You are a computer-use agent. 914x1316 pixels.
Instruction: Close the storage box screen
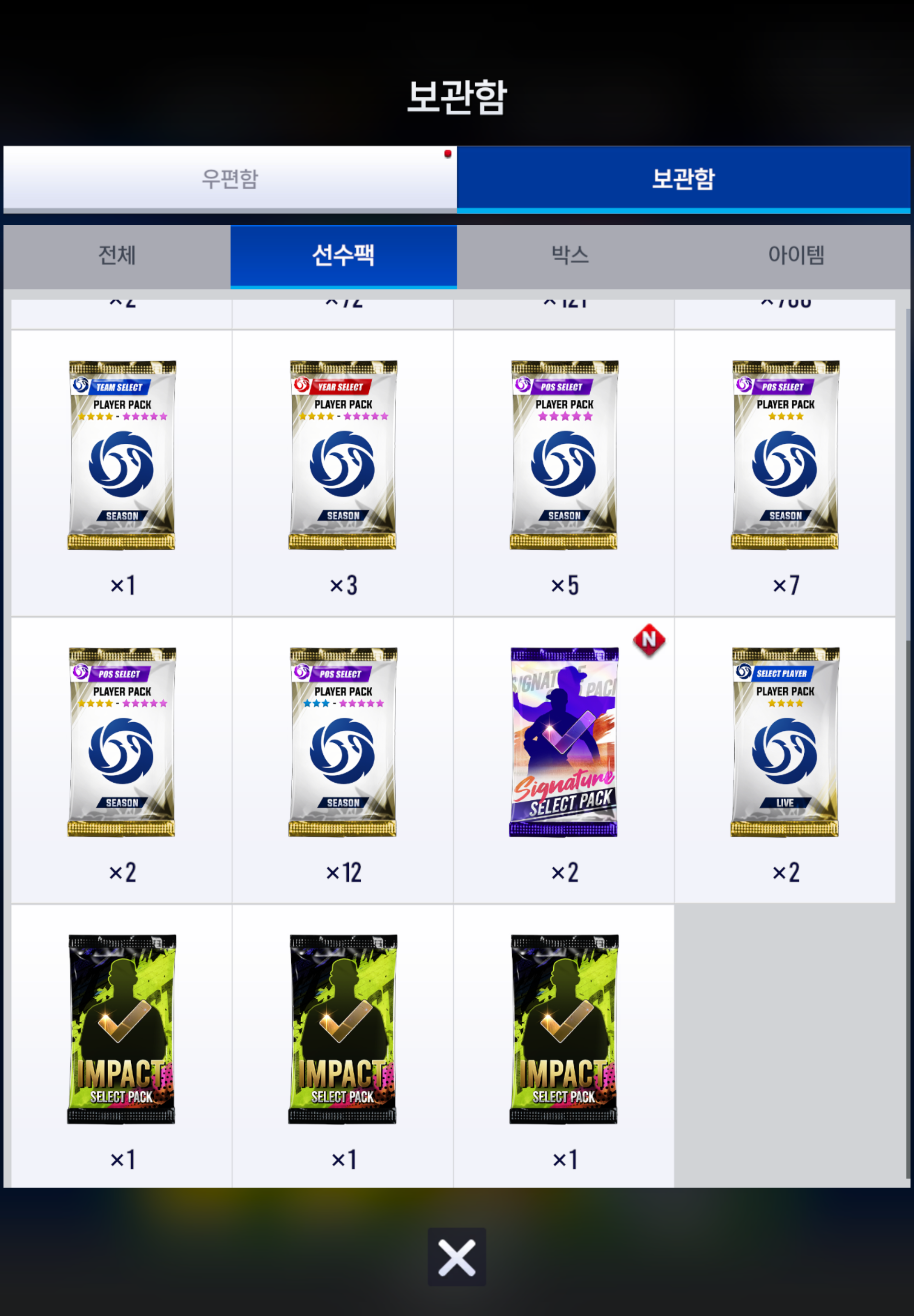coord(457,1257)
